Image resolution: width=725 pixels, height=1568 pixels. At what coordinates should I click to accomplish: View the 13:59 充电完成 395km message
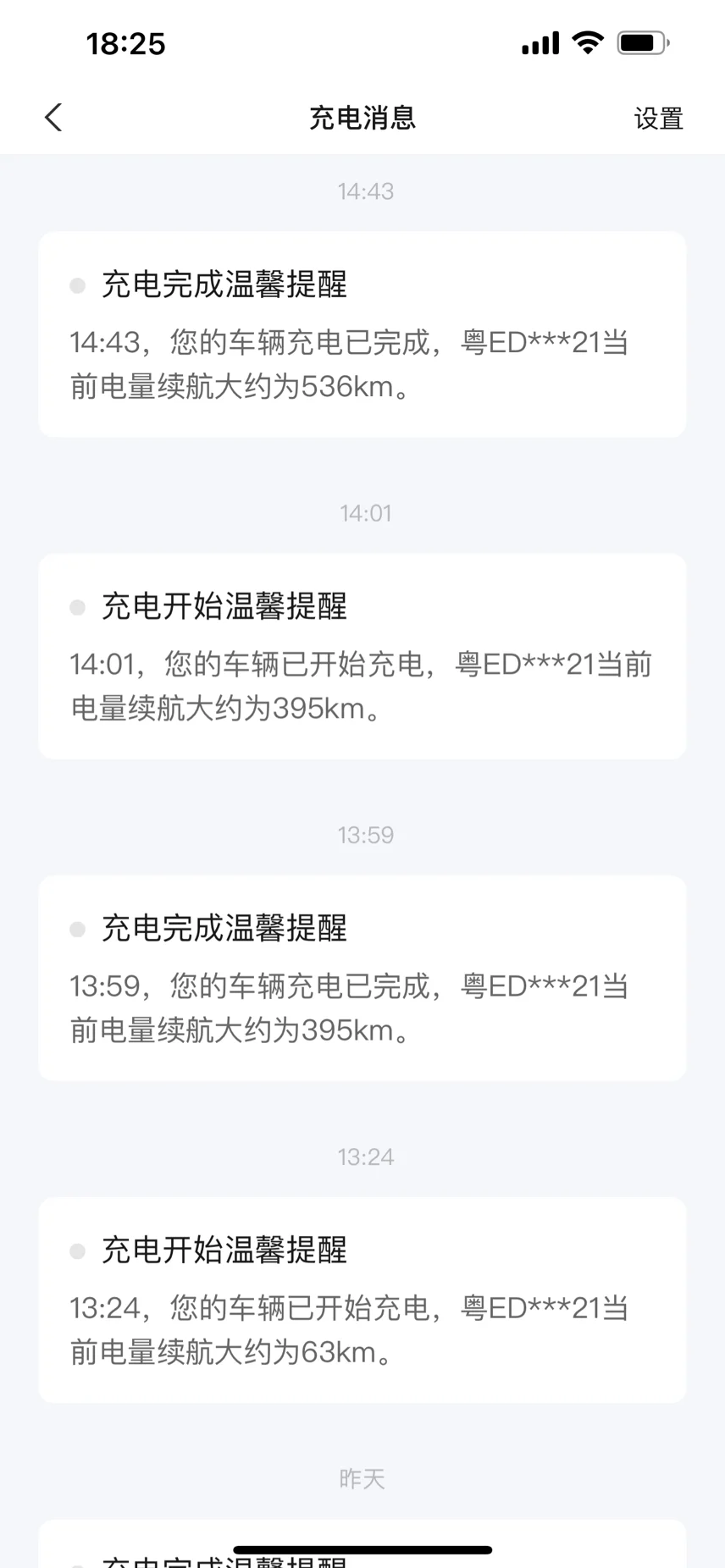click(x=362, y=978)
